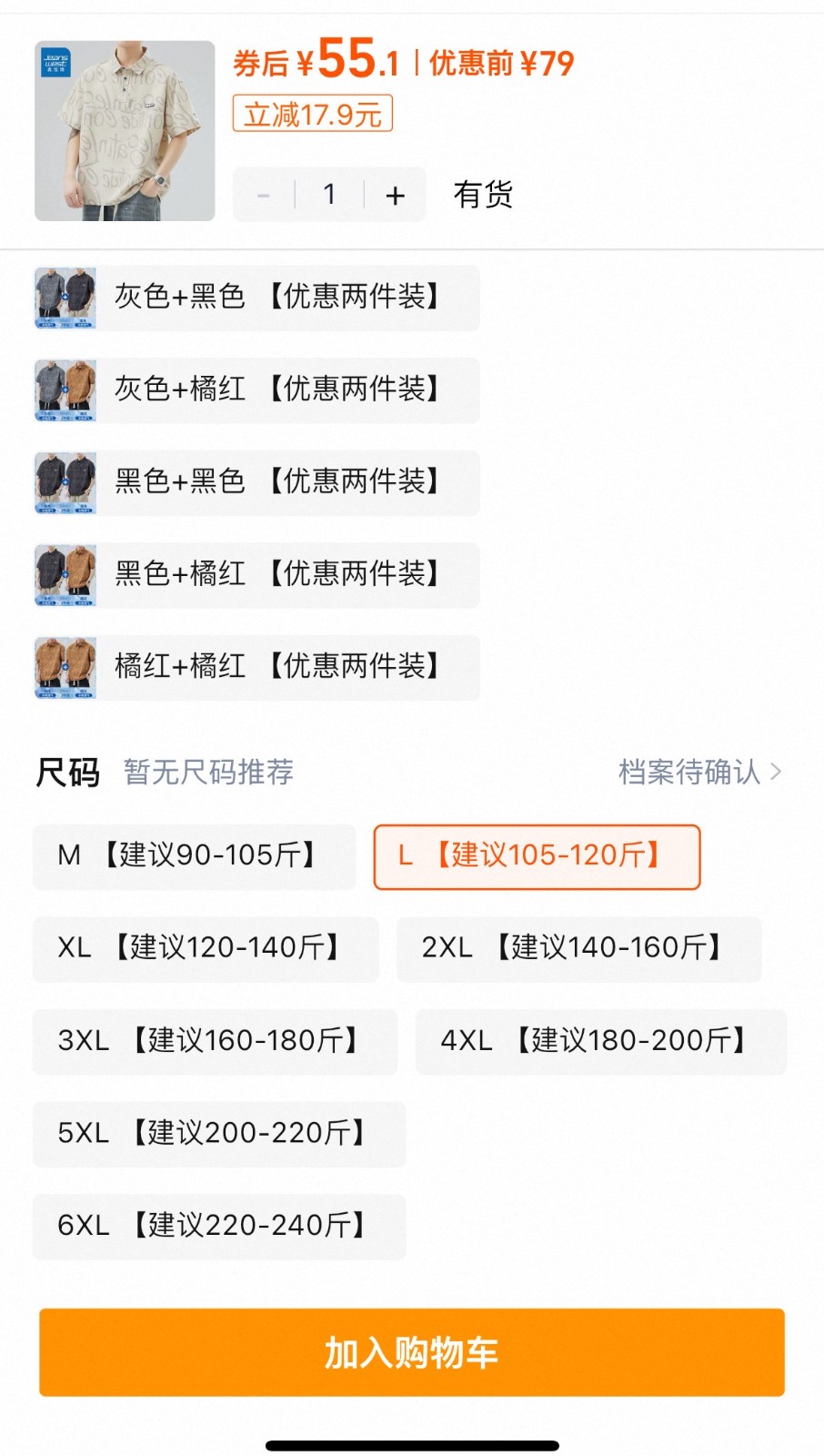
Task: Select 灰色+黑色 two-piece option
Action: (x=256, y=298)
